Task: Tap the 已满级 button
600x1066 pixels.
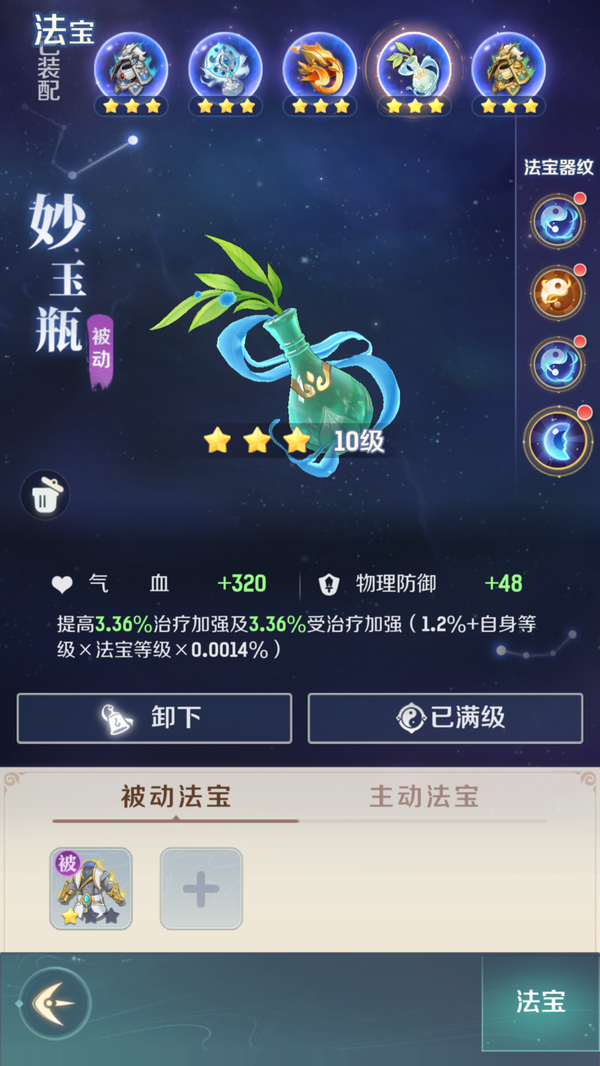Action: 445,718
